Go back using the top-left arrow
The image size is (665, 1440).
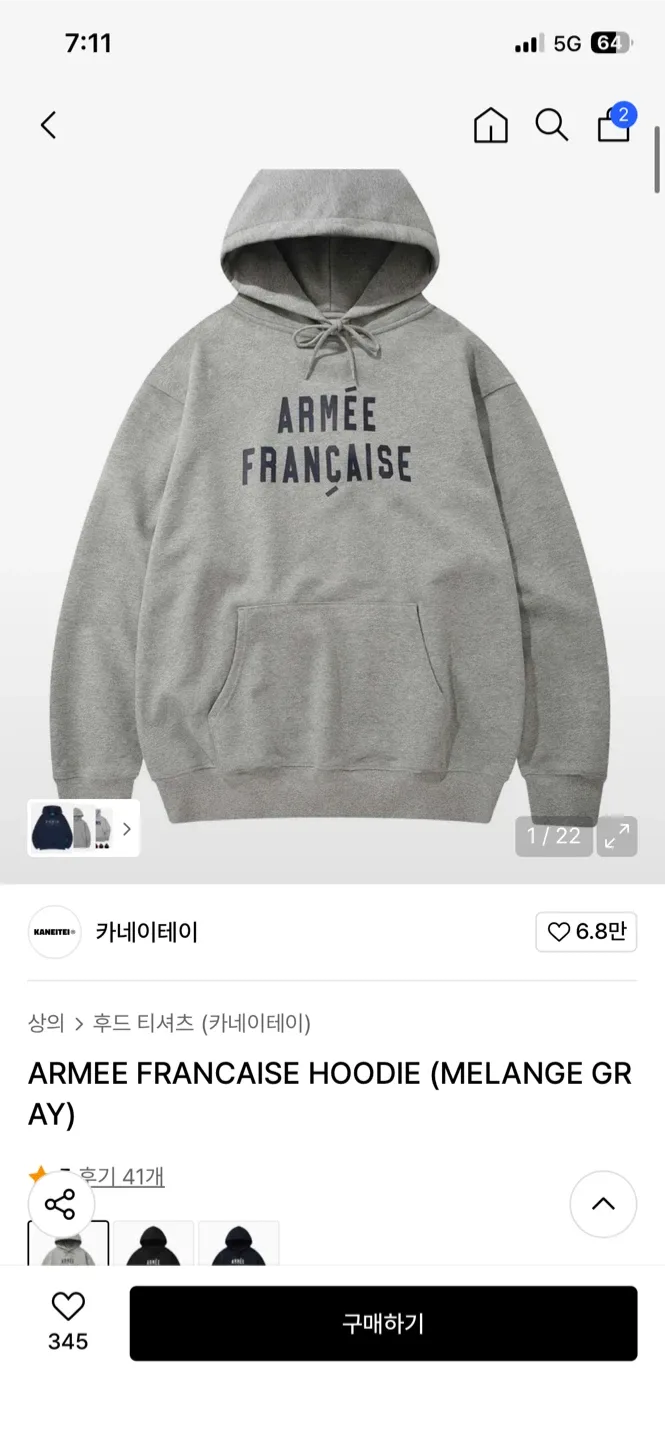click(48, 125)
